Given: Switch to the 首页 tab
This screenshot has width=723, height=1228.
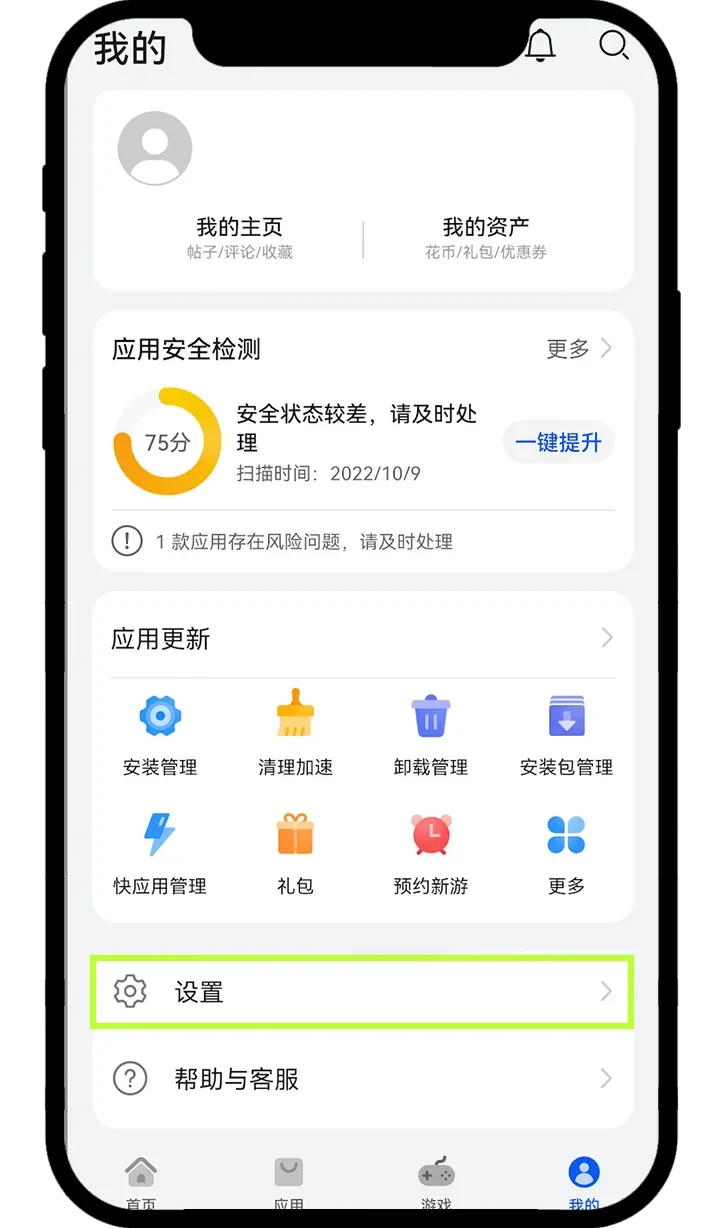Looking at the screenshot, I should tap(141, 1180).
